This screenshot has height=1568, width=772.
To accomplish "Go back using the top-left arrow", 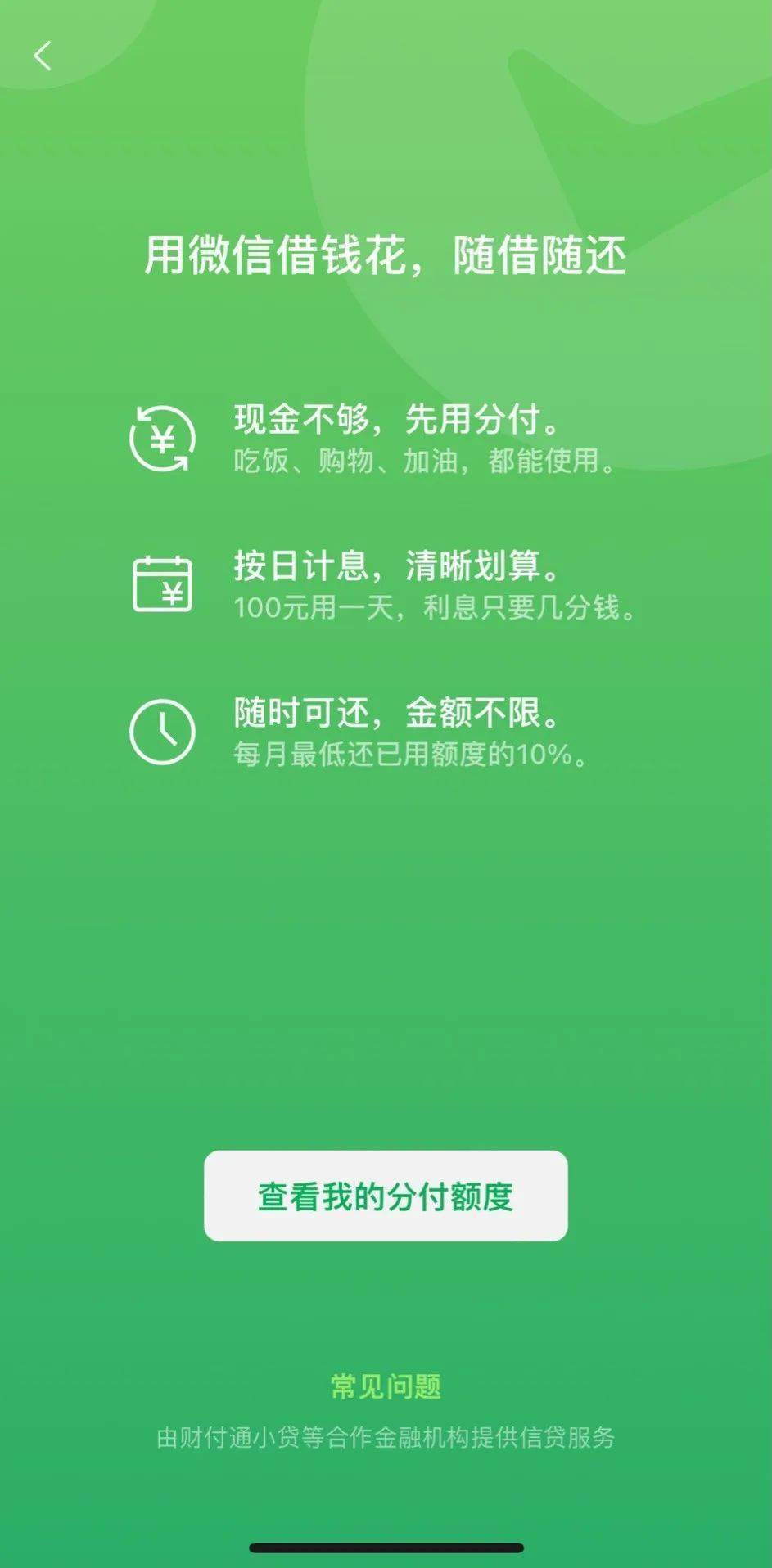I will [43, 56].
